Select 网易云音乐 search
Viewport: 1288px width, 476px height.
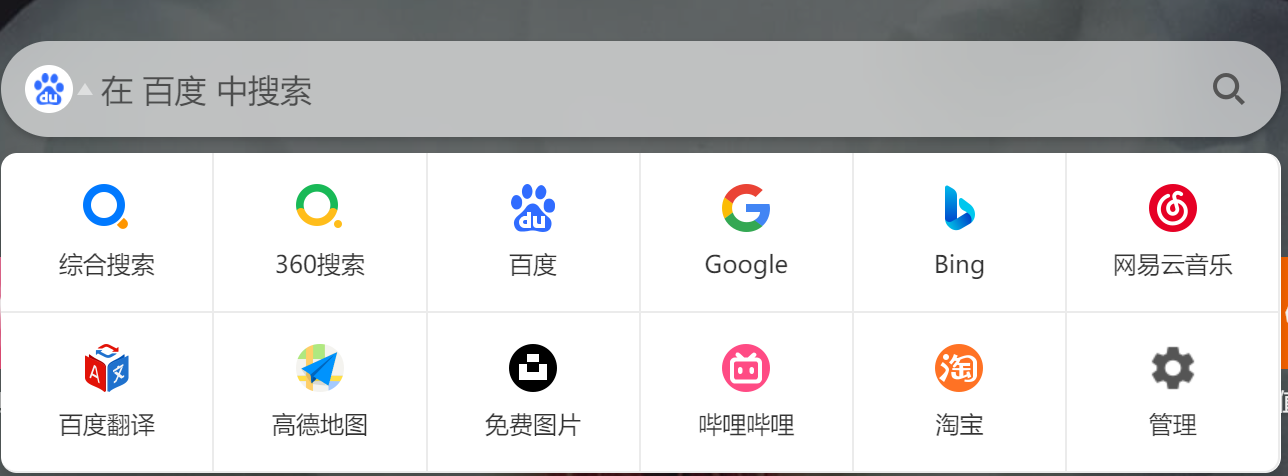tap(1173, 232)
